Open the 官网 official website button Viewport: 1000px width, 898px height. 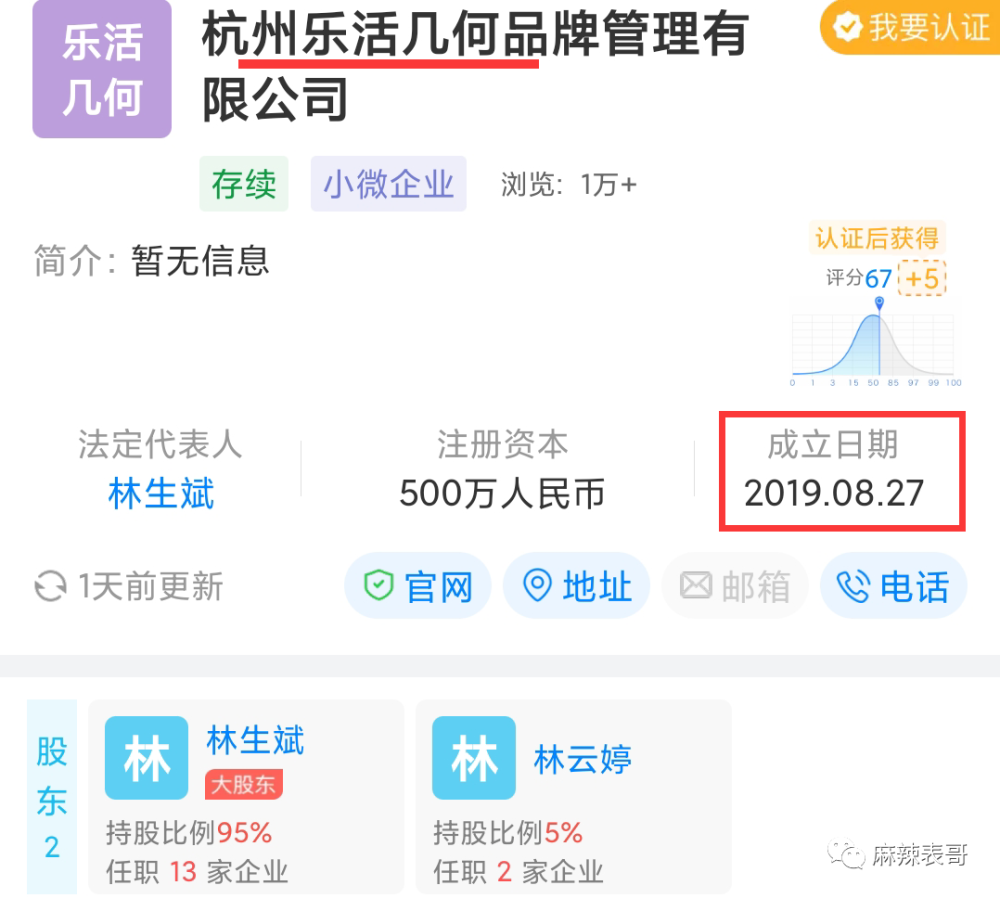(x=418, y=586)
